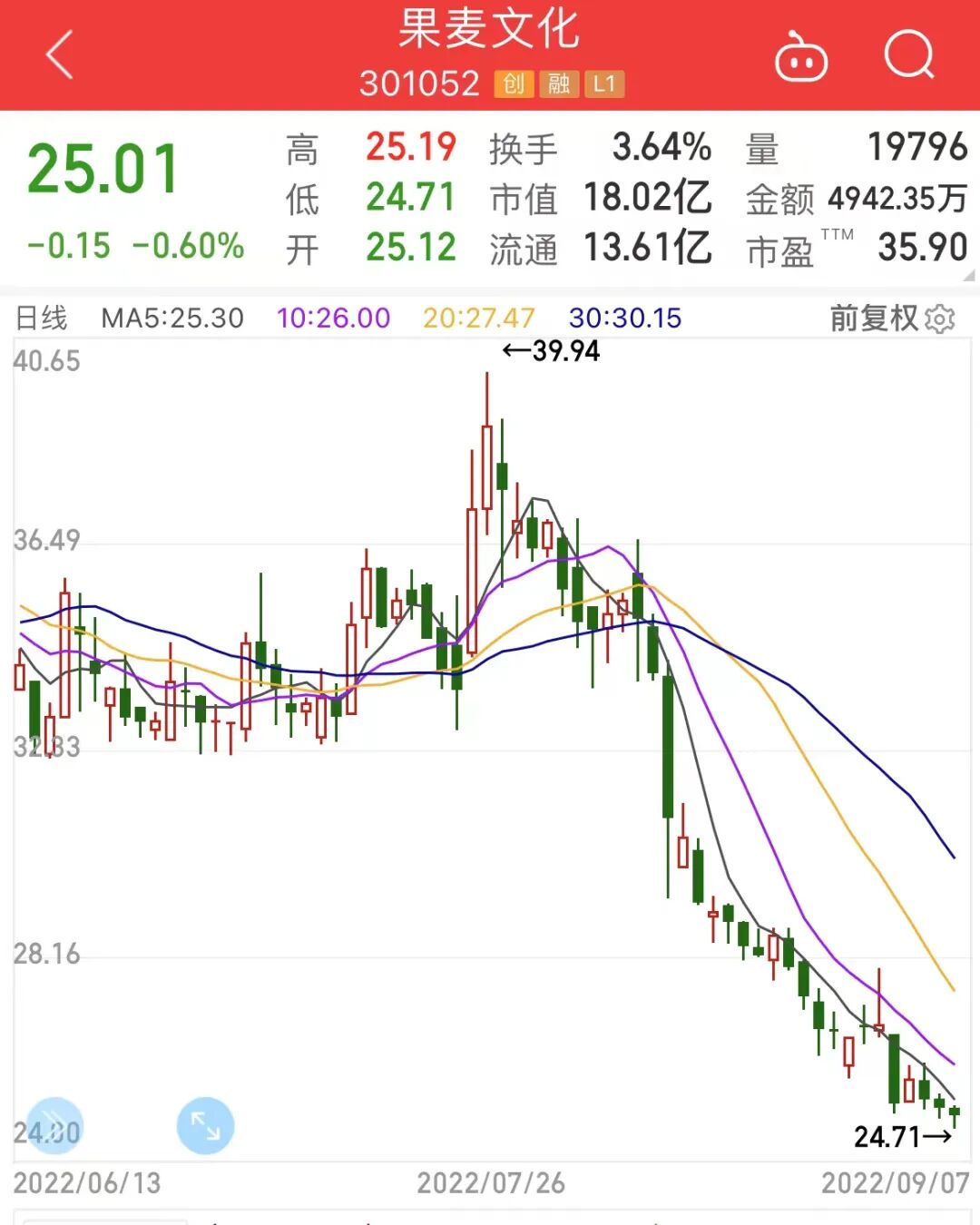Go back using the header arrow
This screenshot has height=1225, width=980.
tap(60, 54)
